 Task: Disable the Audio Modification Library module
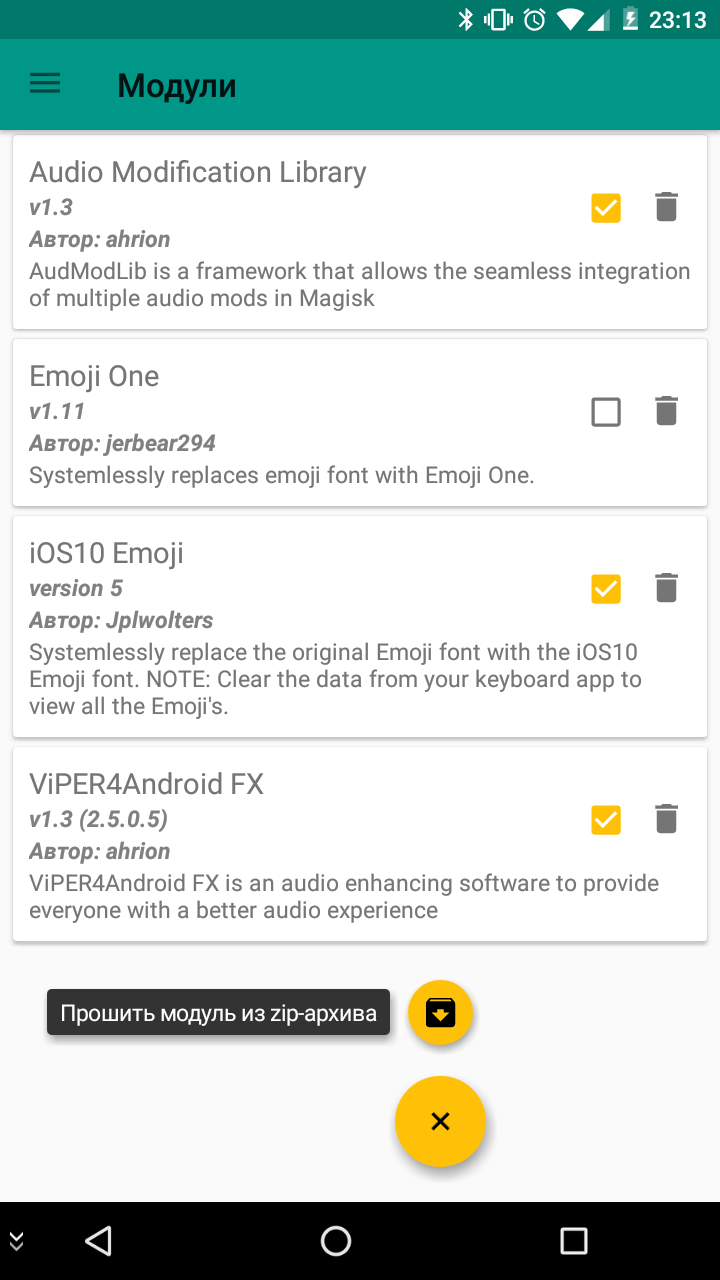pos(606,208)
